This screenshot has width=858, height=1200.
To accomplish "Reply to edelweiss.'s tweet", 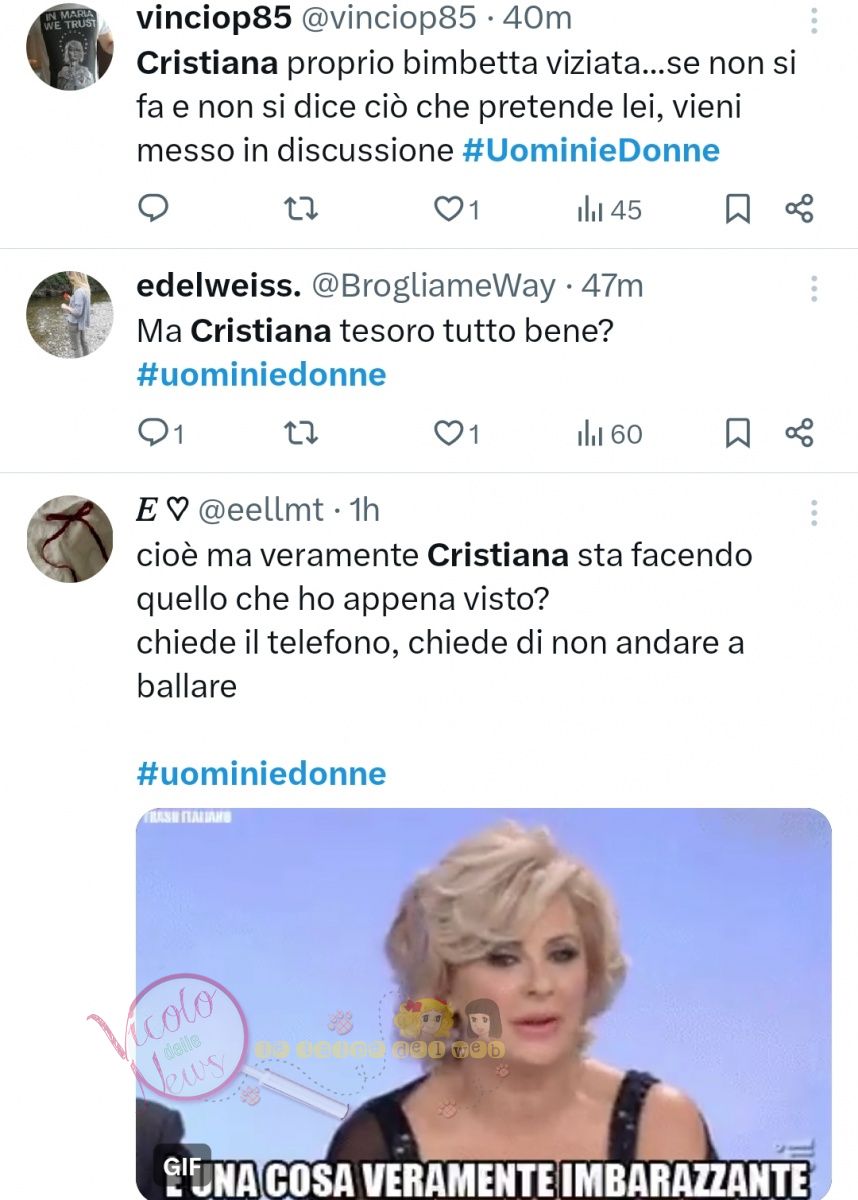I will pyautogui.click(x=152, y=433).
